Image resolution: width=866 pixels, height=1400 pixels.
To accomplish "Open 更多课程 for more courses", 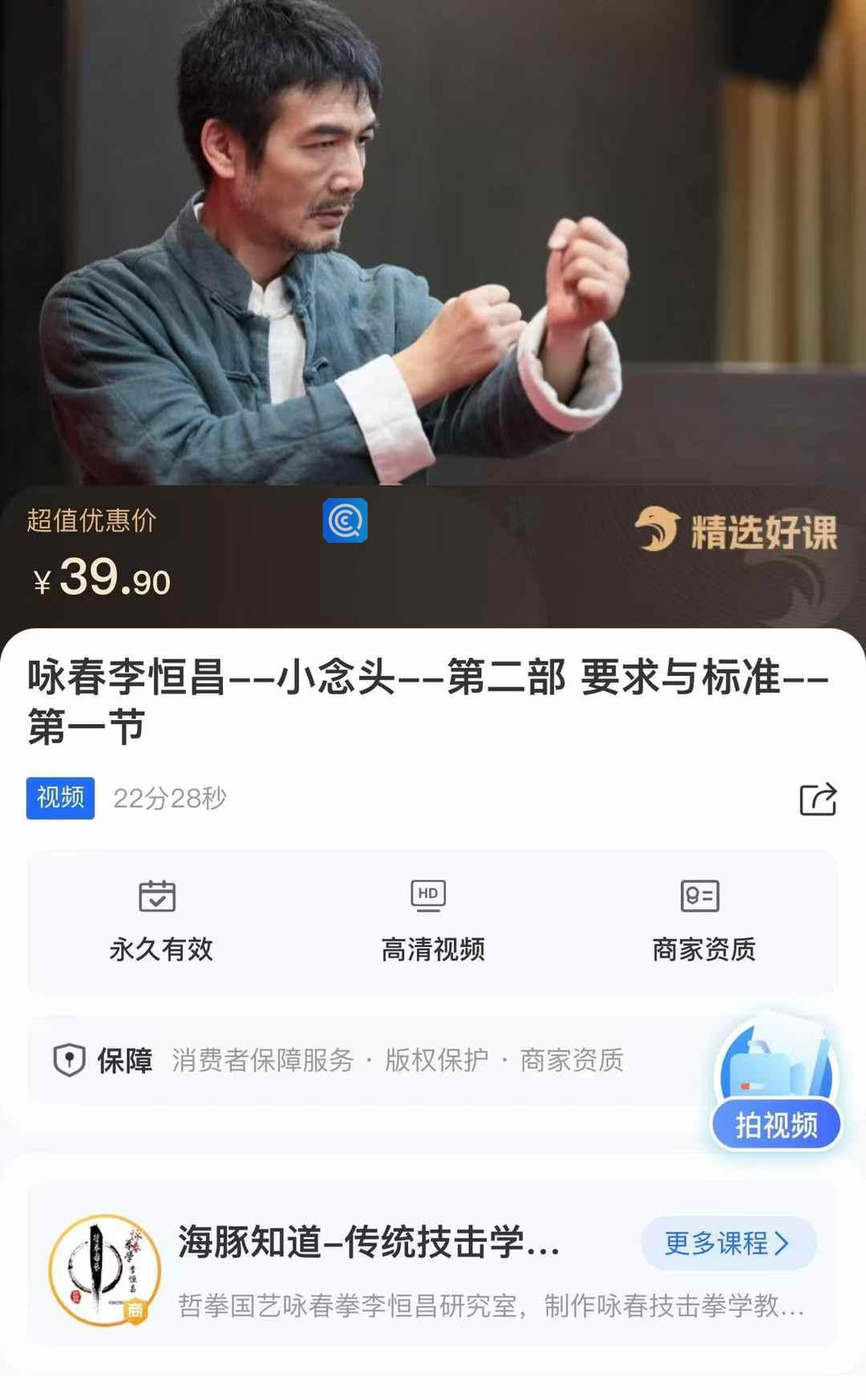I will 728,1243.
